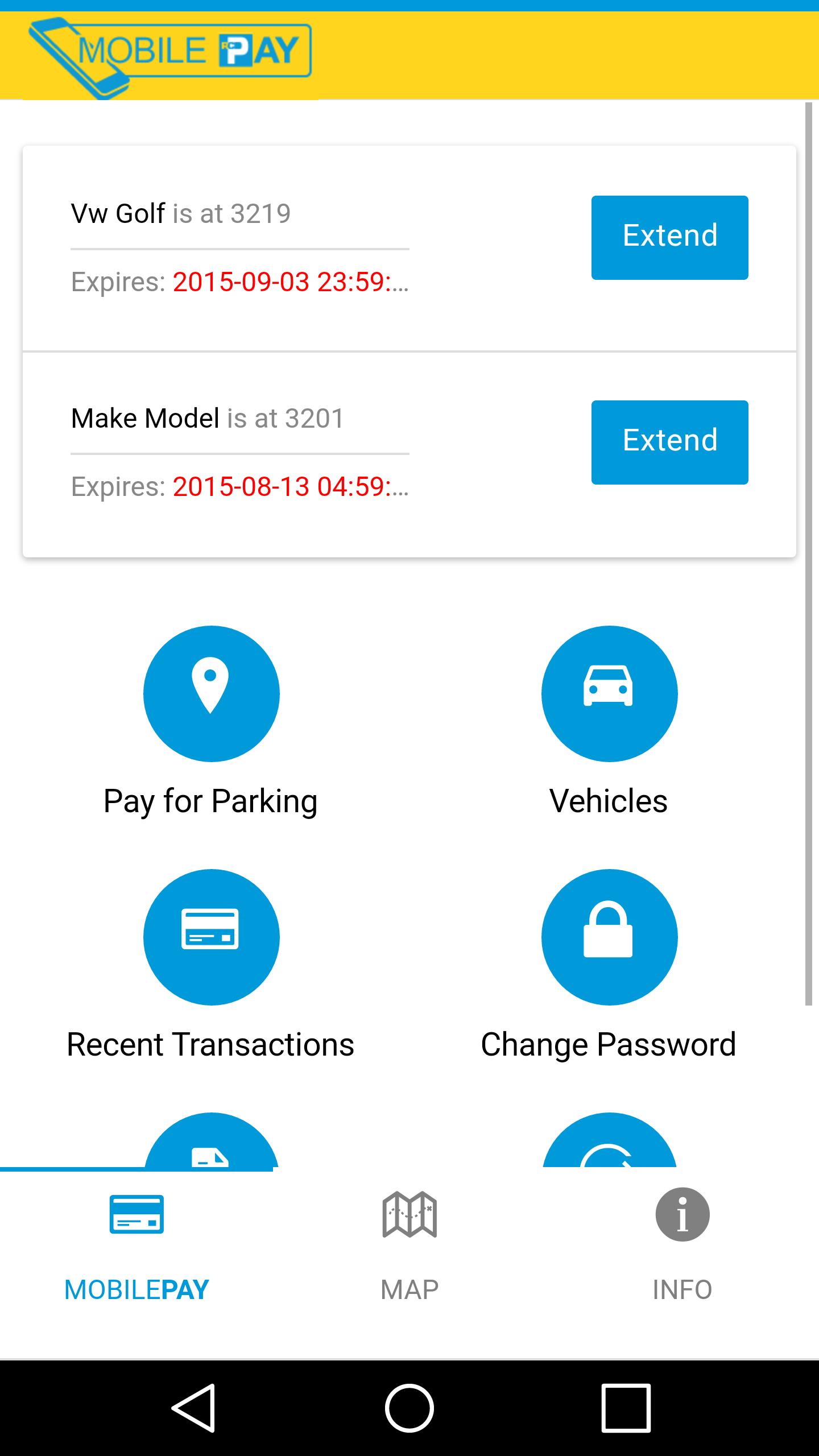The height and width of the screenshot is (1456, 819).
Task: Expand the truncated Vw Golf expiry time
Action: 290,282
